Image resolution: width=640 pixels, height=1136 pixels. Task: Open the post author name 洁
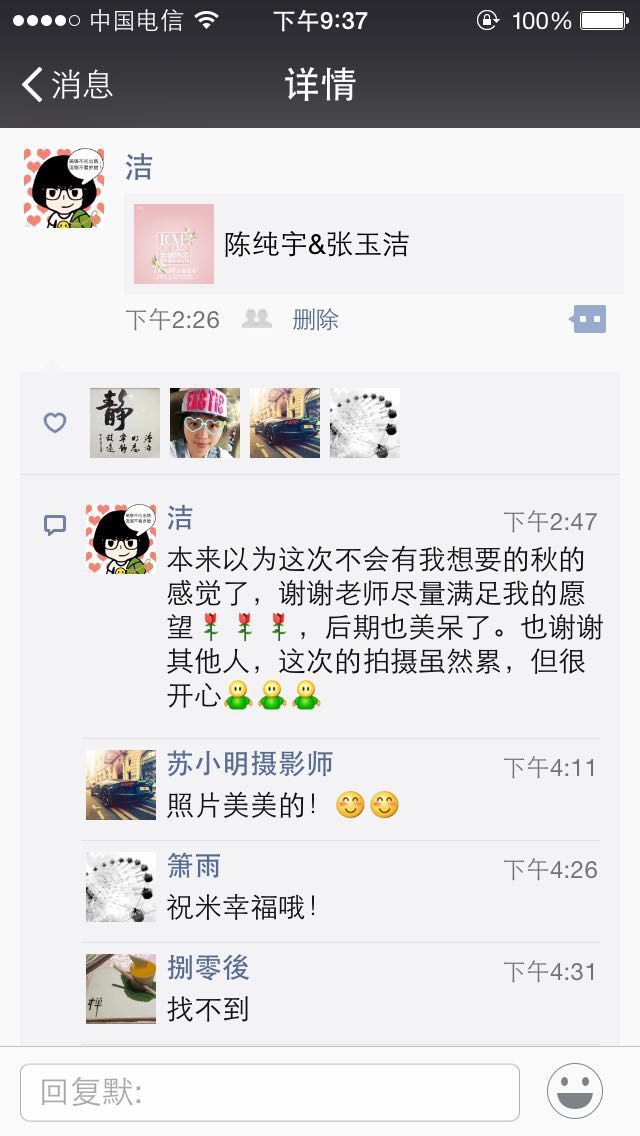pyautogui.click(x=139, y=167)
